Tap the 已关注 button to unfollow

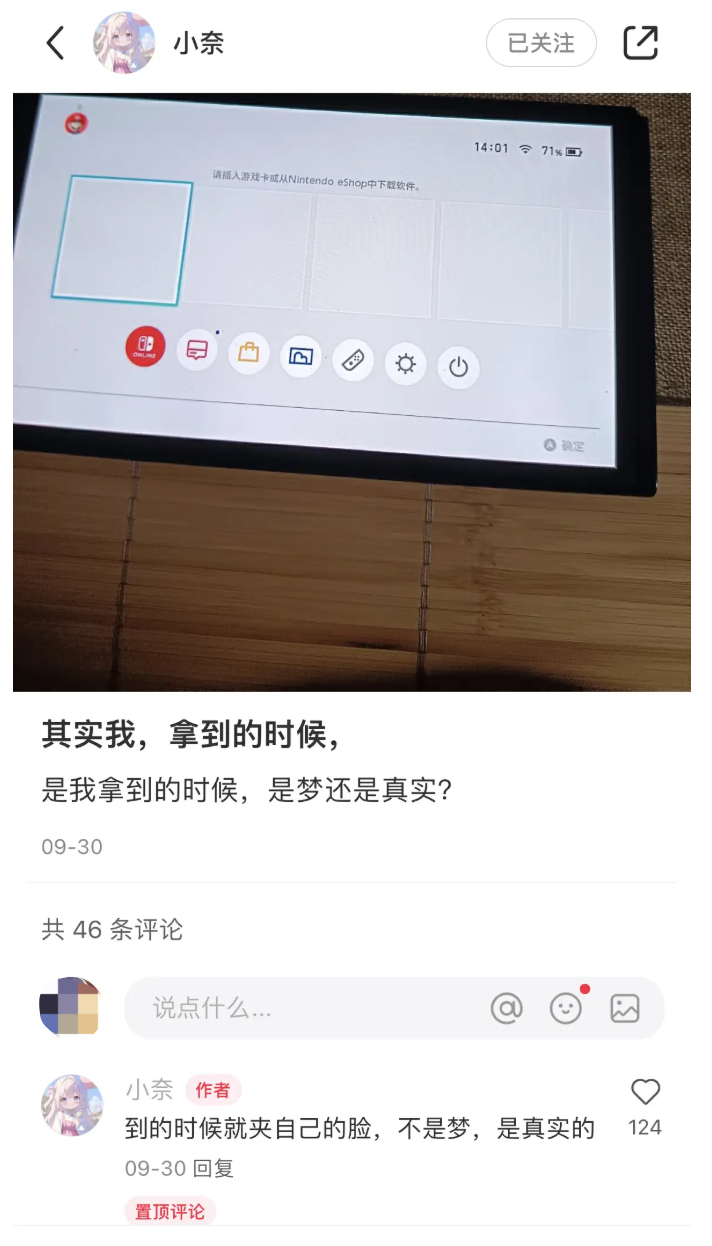[541, 44]
